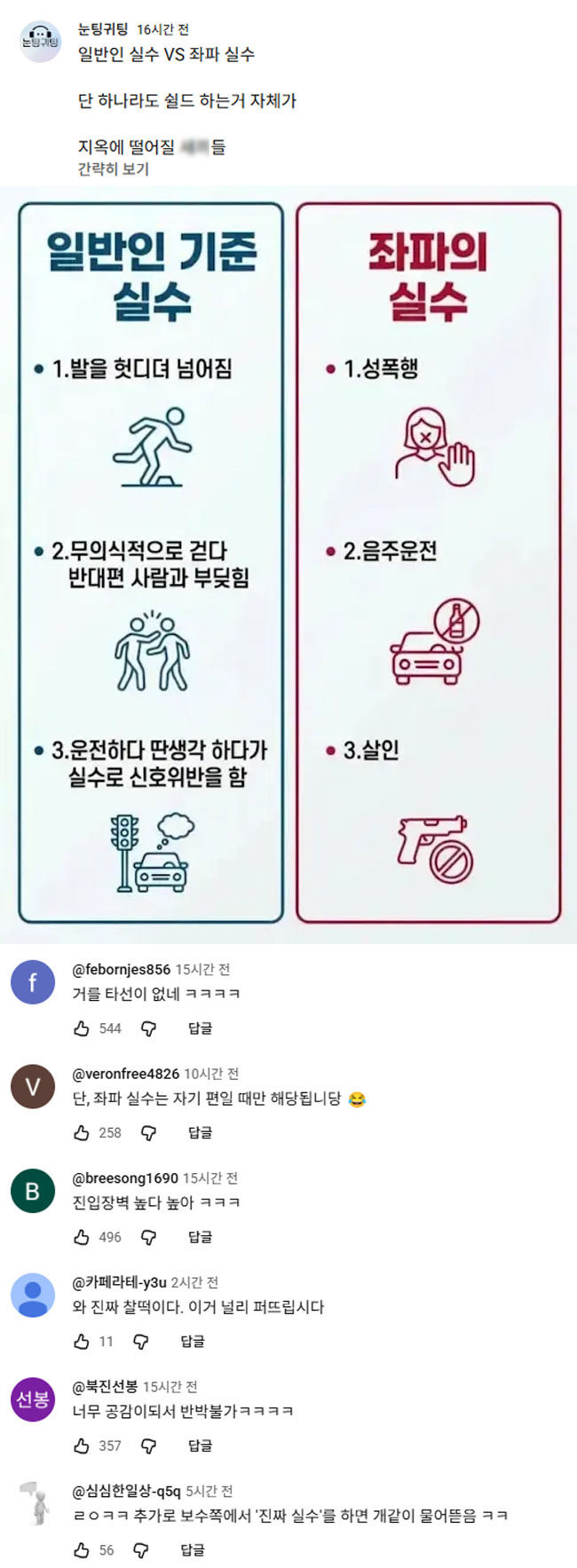
Task: Open the @북진선봉 username link
Action: (105, 1386)
